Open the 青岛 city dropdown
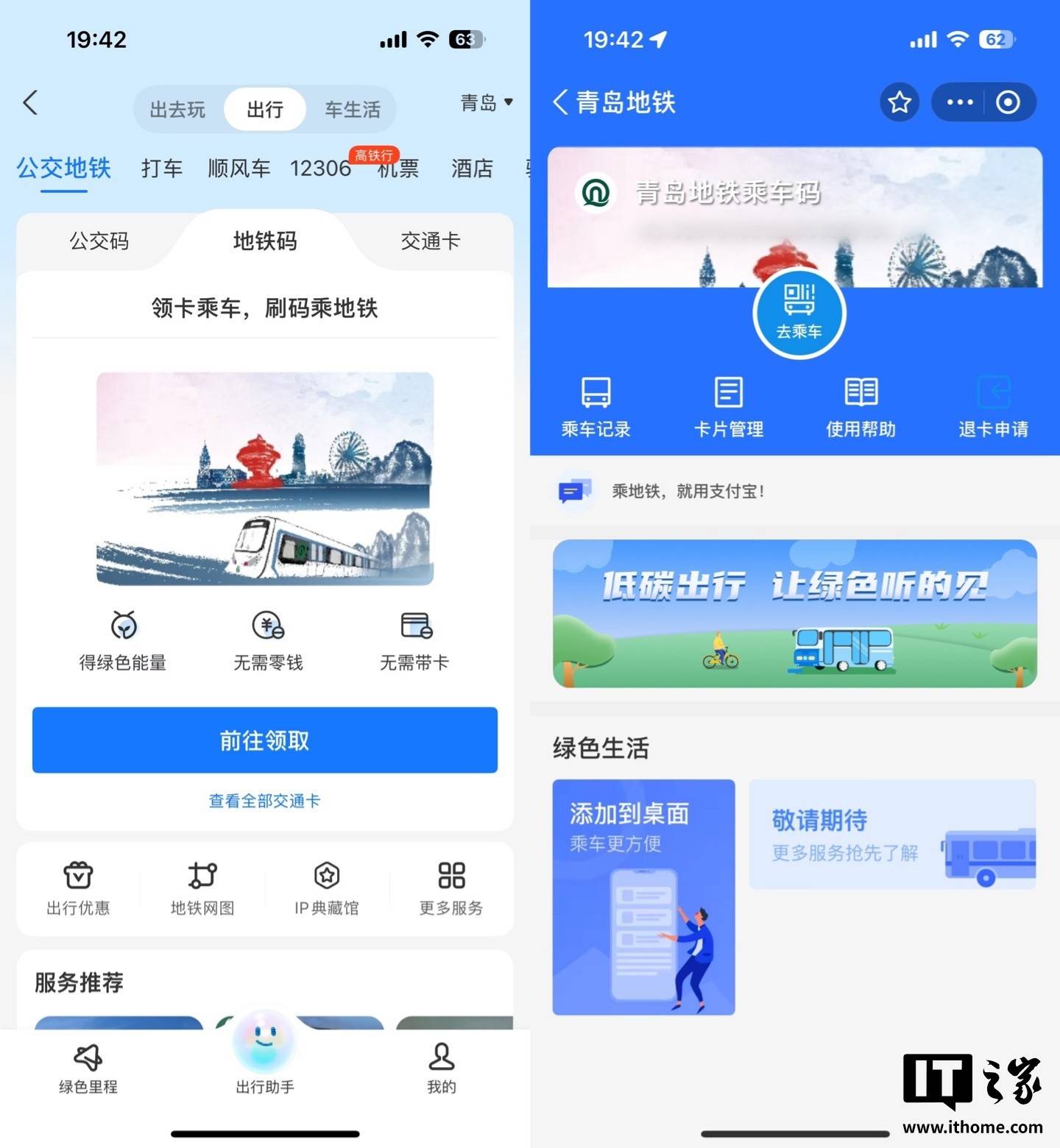This screenshot has width=1060, height=1148. (x=486, y=102)
